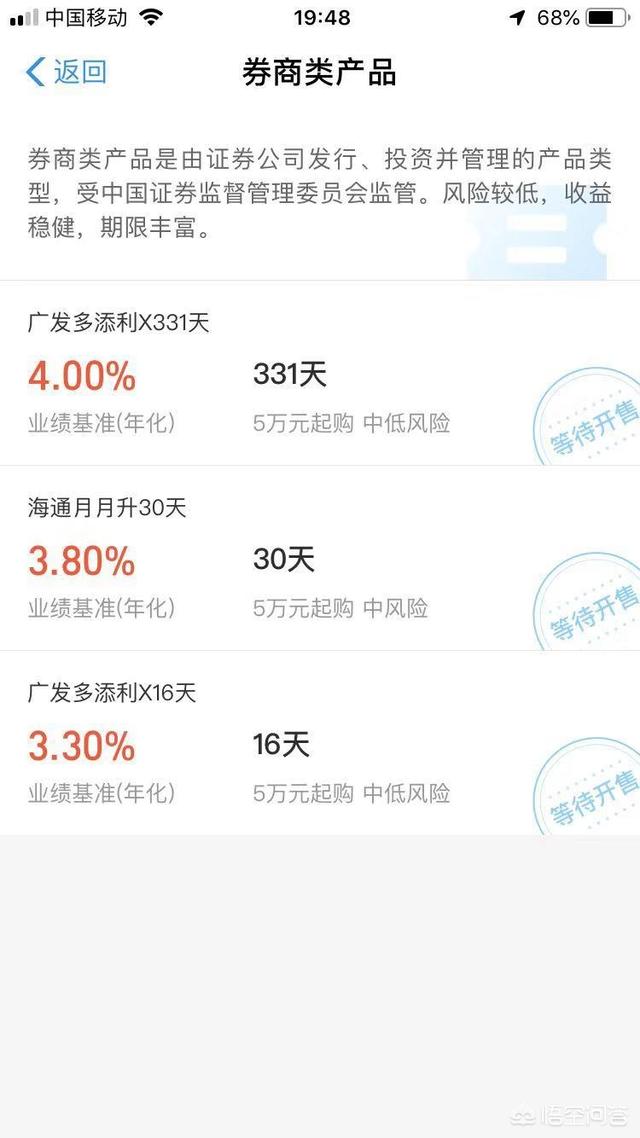
Task: Go back with the 返回 button
Action: [66, 73]
